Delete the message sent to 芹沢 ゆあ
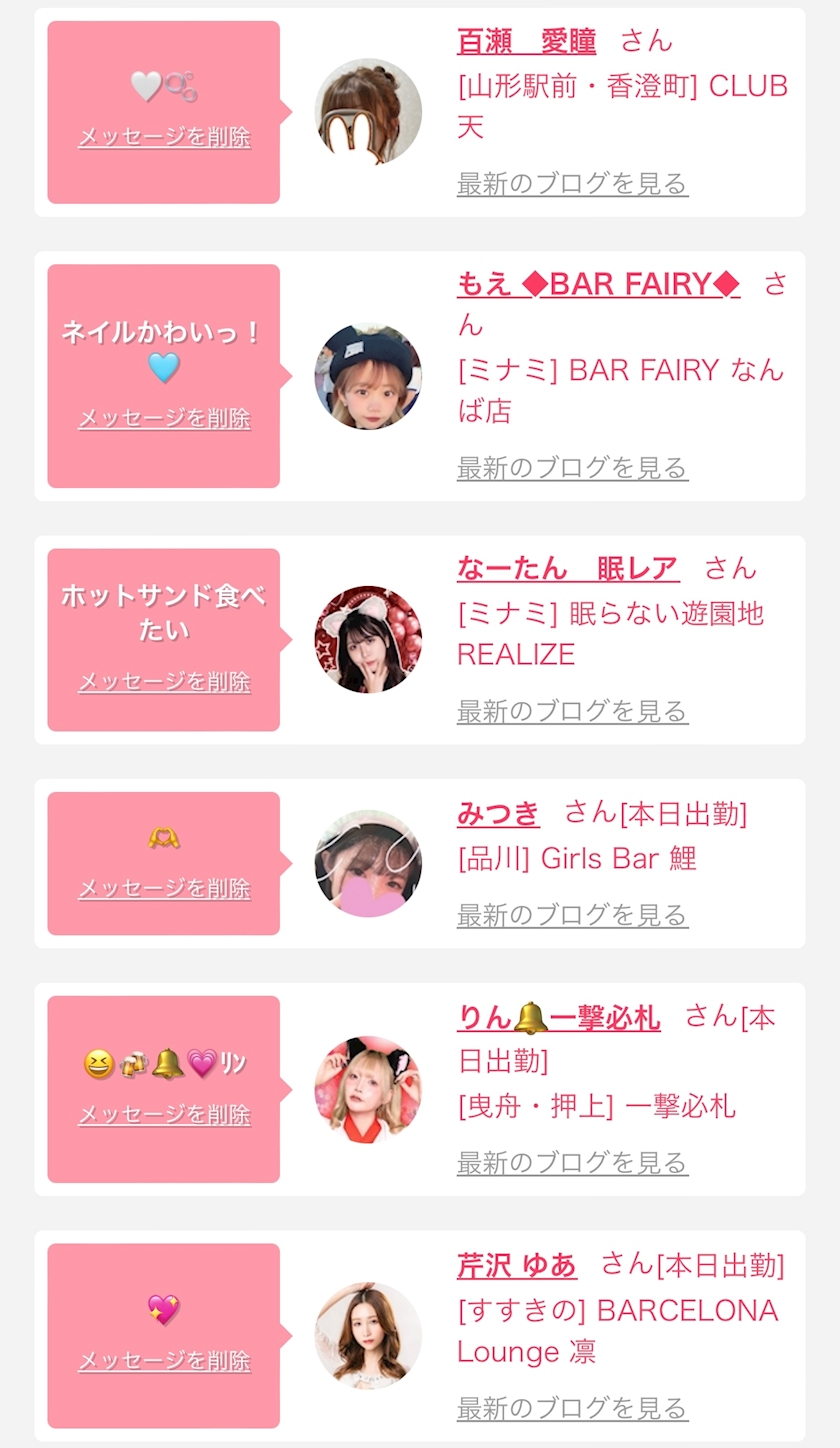The image size is (840, 1448). (x=164, y=1361)
